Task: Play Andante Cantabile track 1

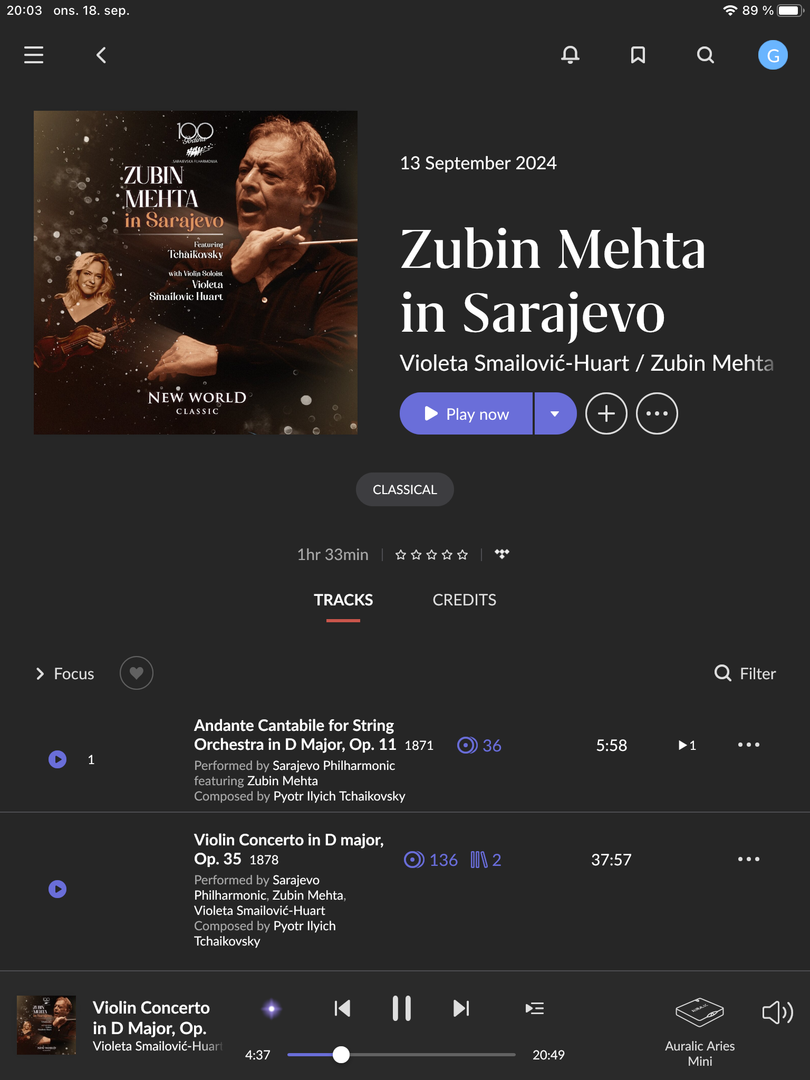Action: tap(58, 760)
